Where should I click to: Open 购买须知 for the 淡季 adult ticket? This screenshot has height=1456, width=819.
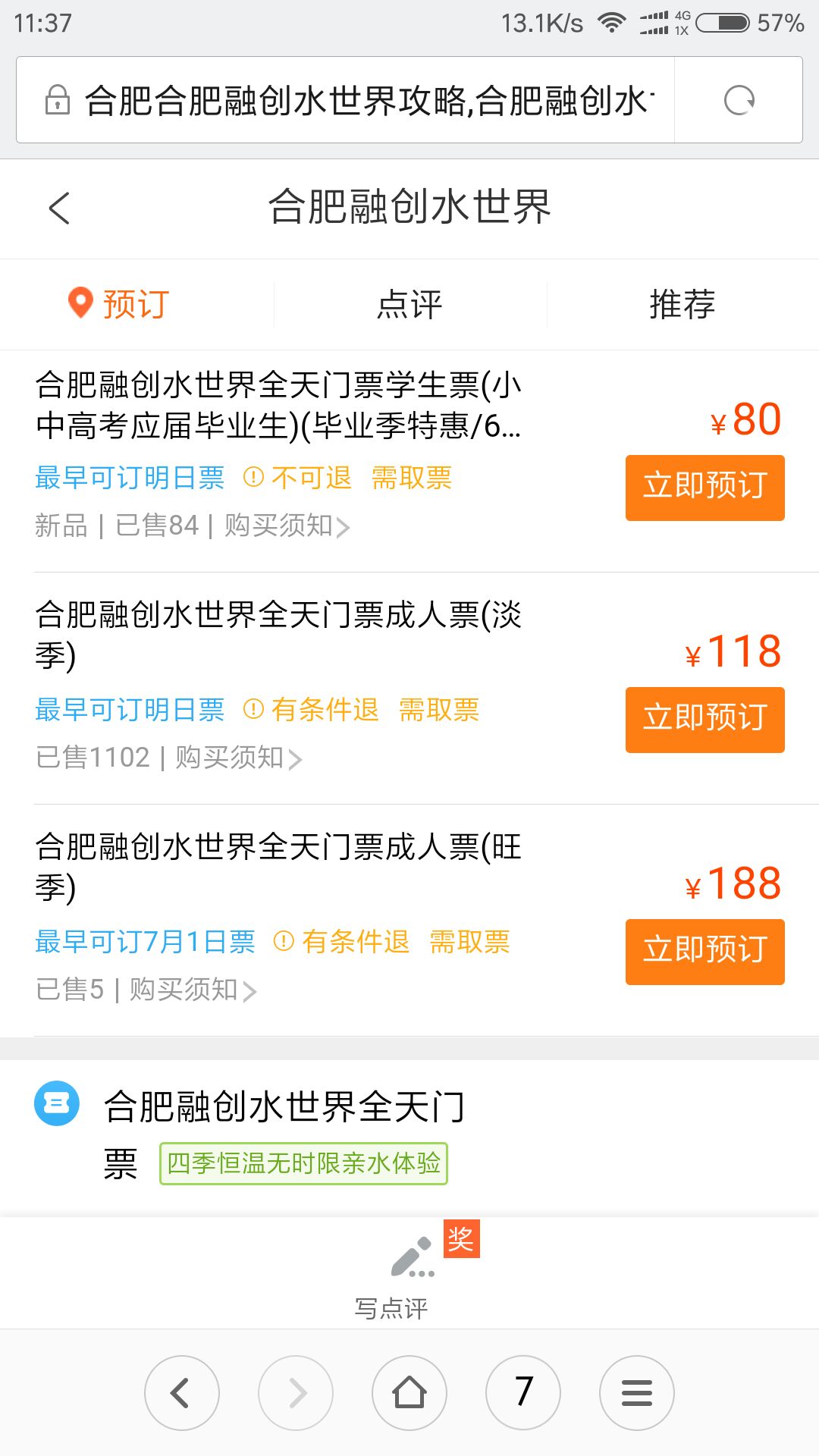coord(239,758)
